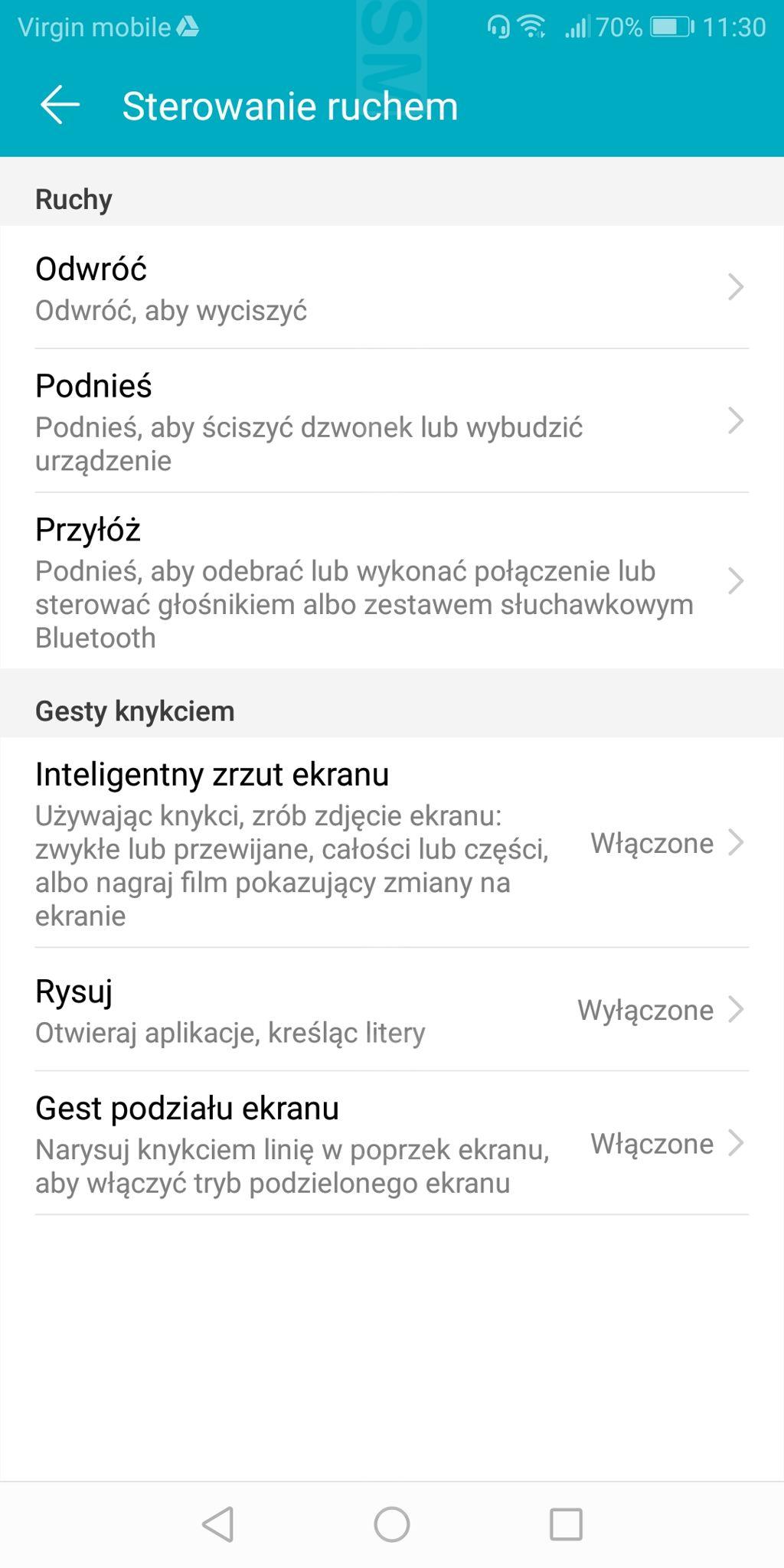Open the Odwróć setting

pyautogui.click(x=390, y=288)
